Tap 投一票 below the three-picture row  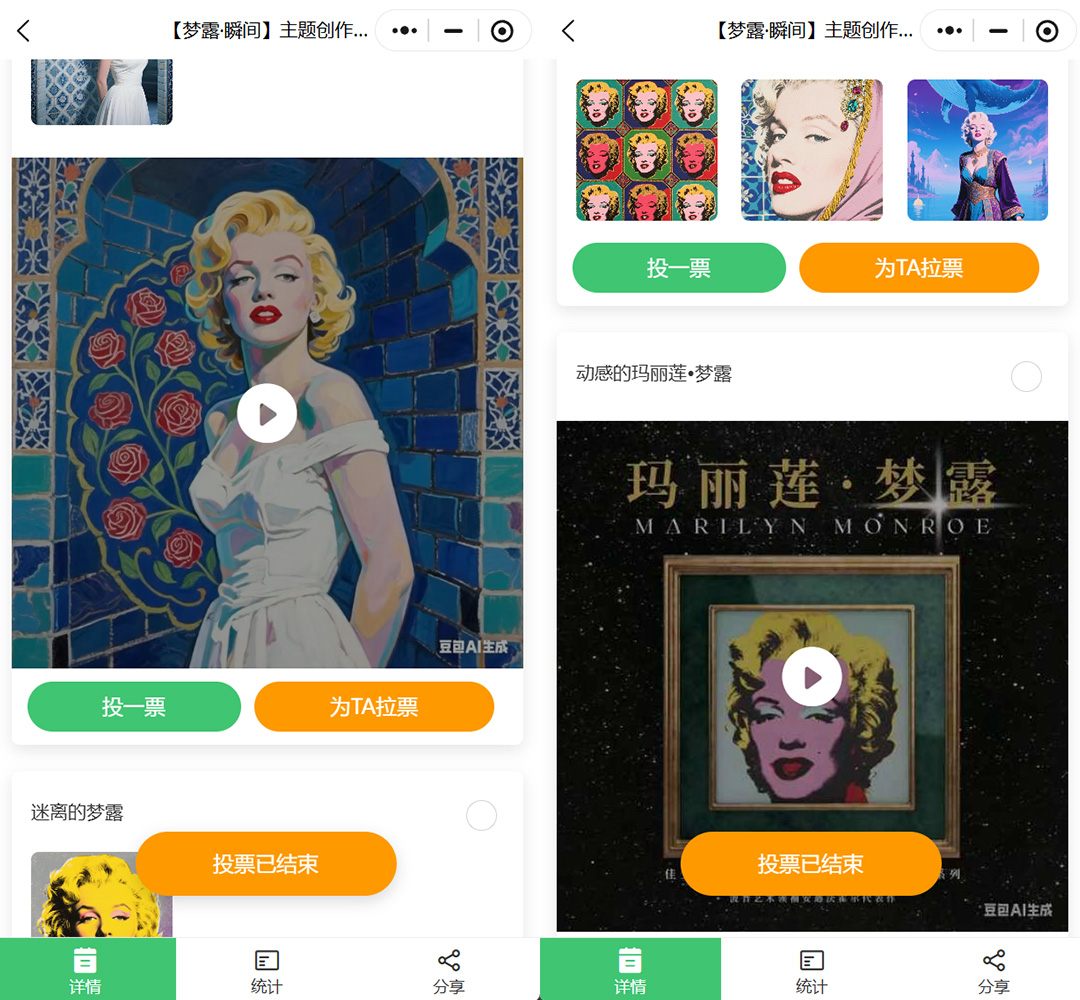[679, 268]
